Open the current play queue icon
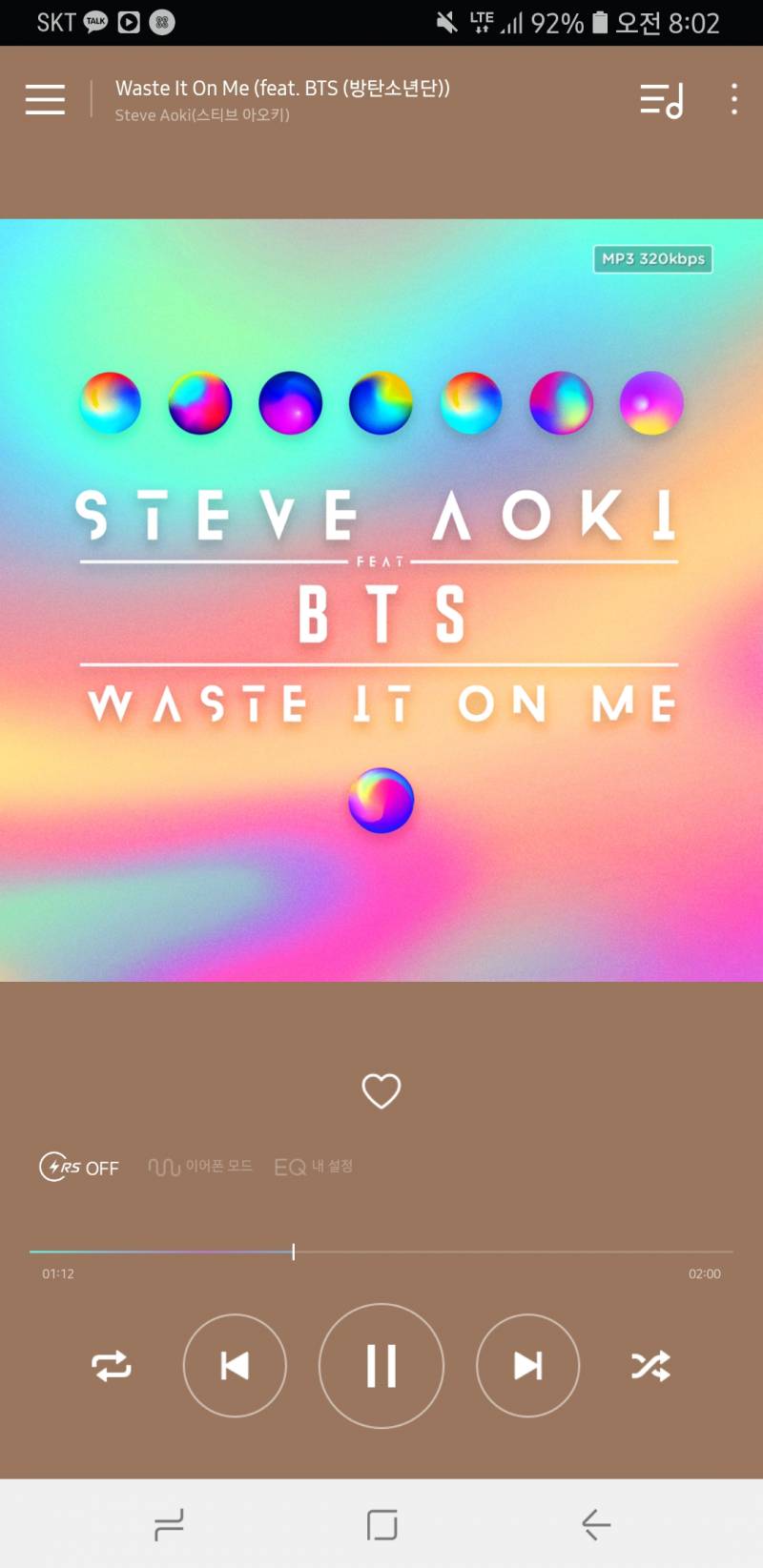The image size is (763, 1568). click(x=660, y=99)
